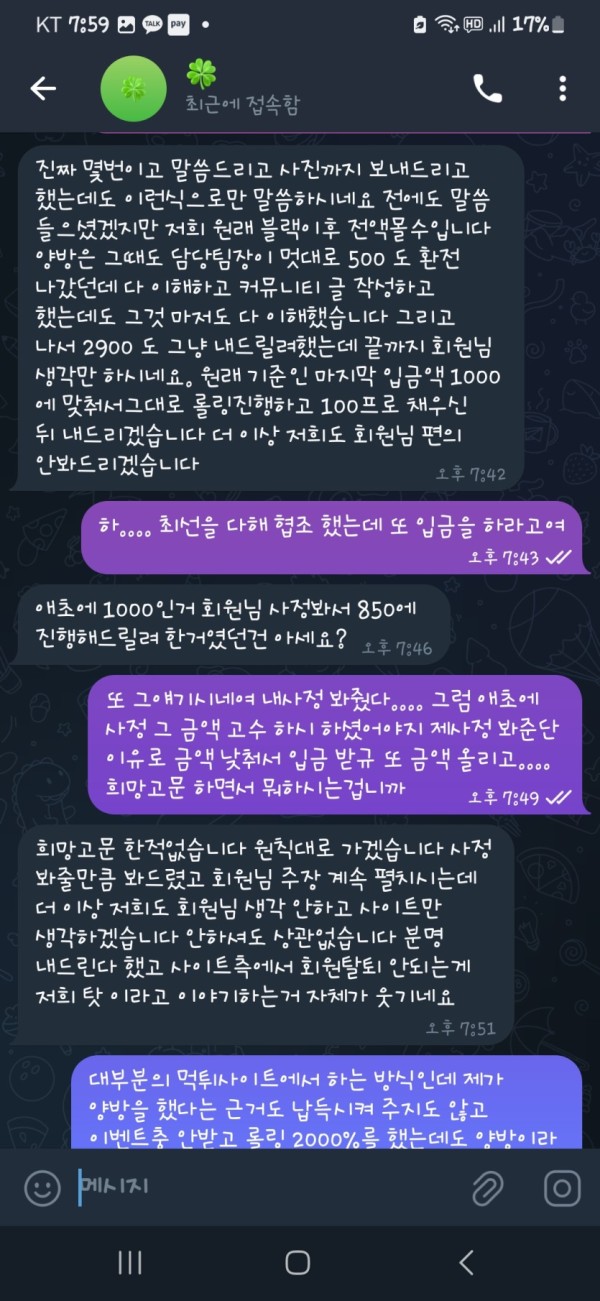Go back to the chat list

click(43, 89)
